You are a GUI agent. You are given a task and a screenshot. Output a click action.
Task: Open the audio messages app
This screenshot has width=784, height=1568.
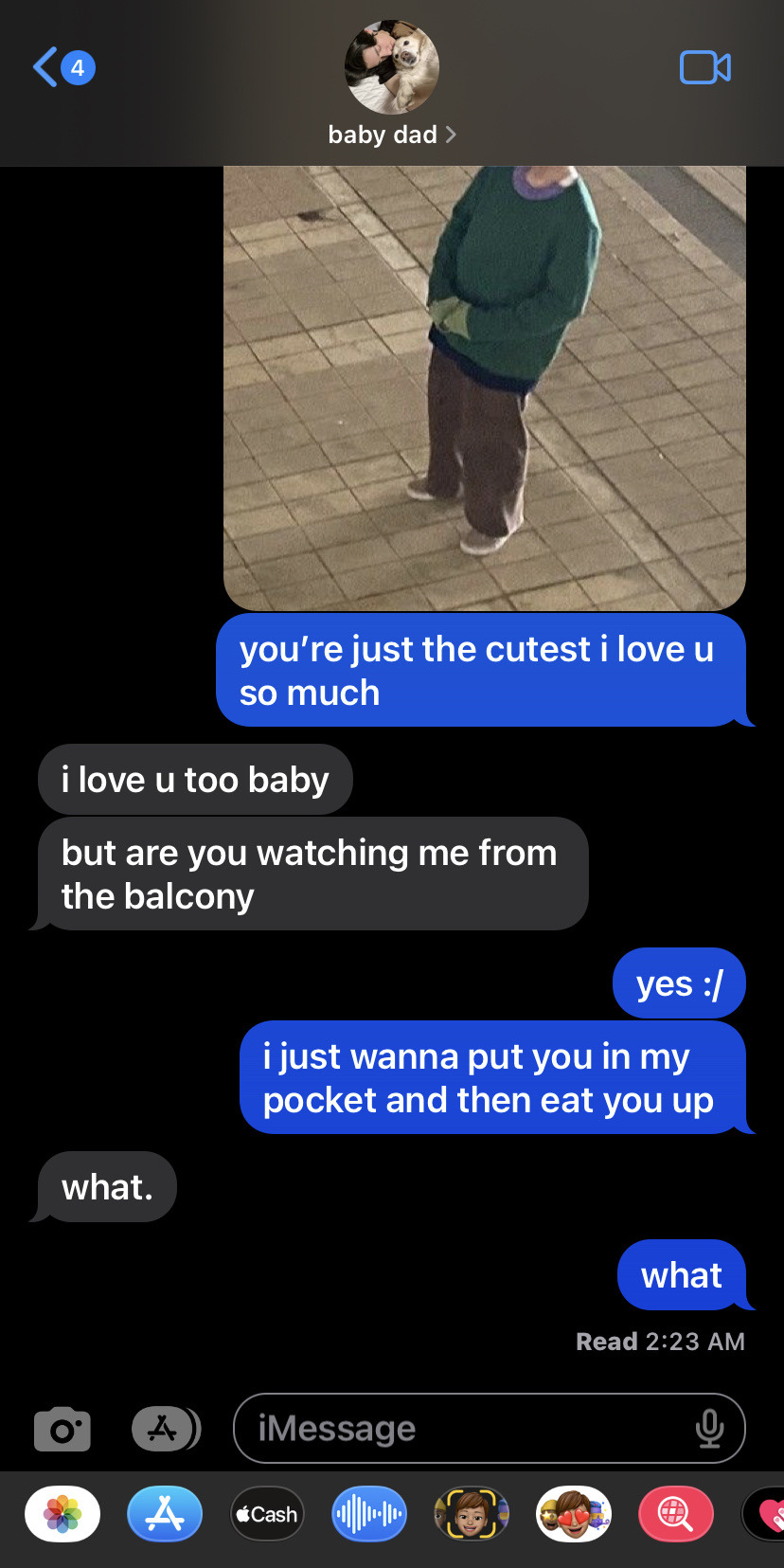tap(369, 1514)
